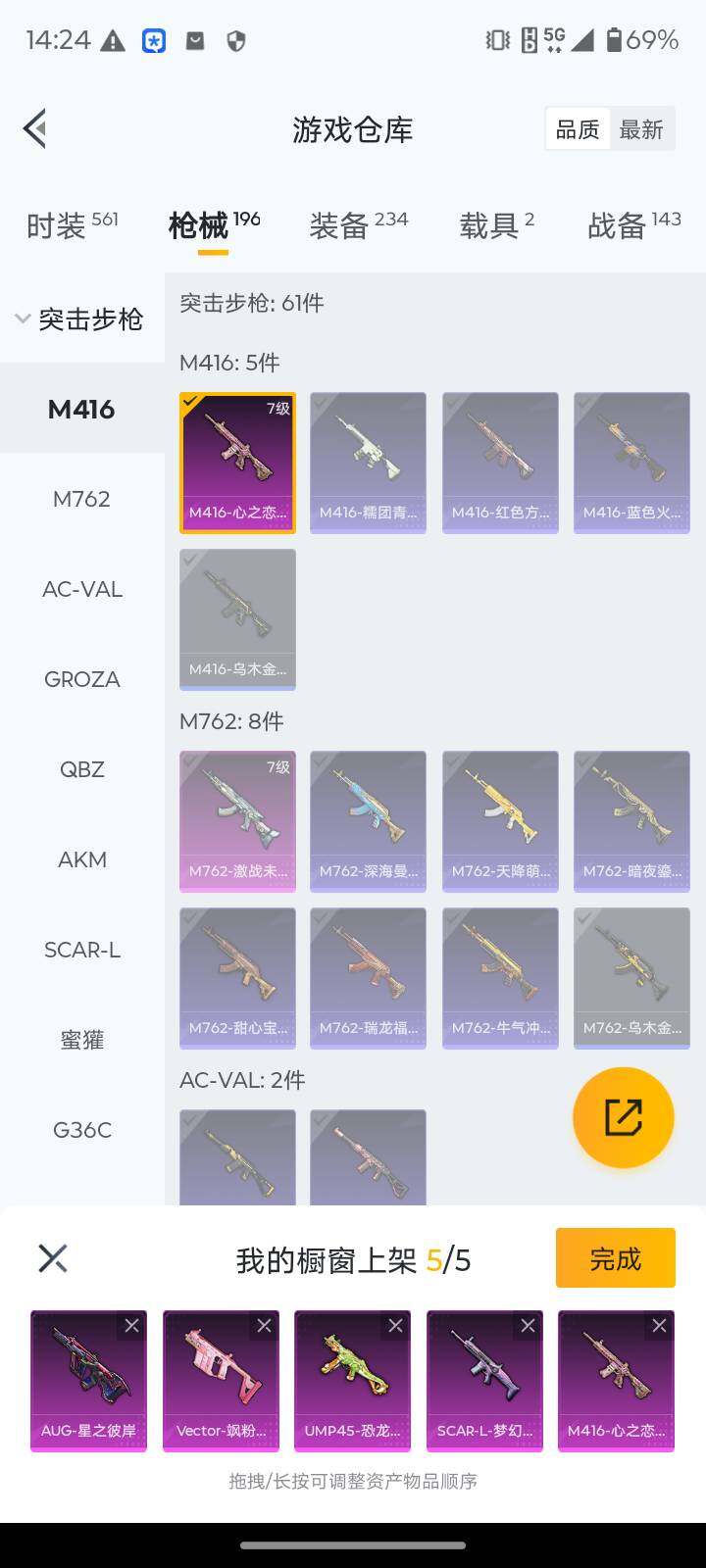Select the M416-糯团青 skin tile
706x1568 pixels.
click(368, 463)
